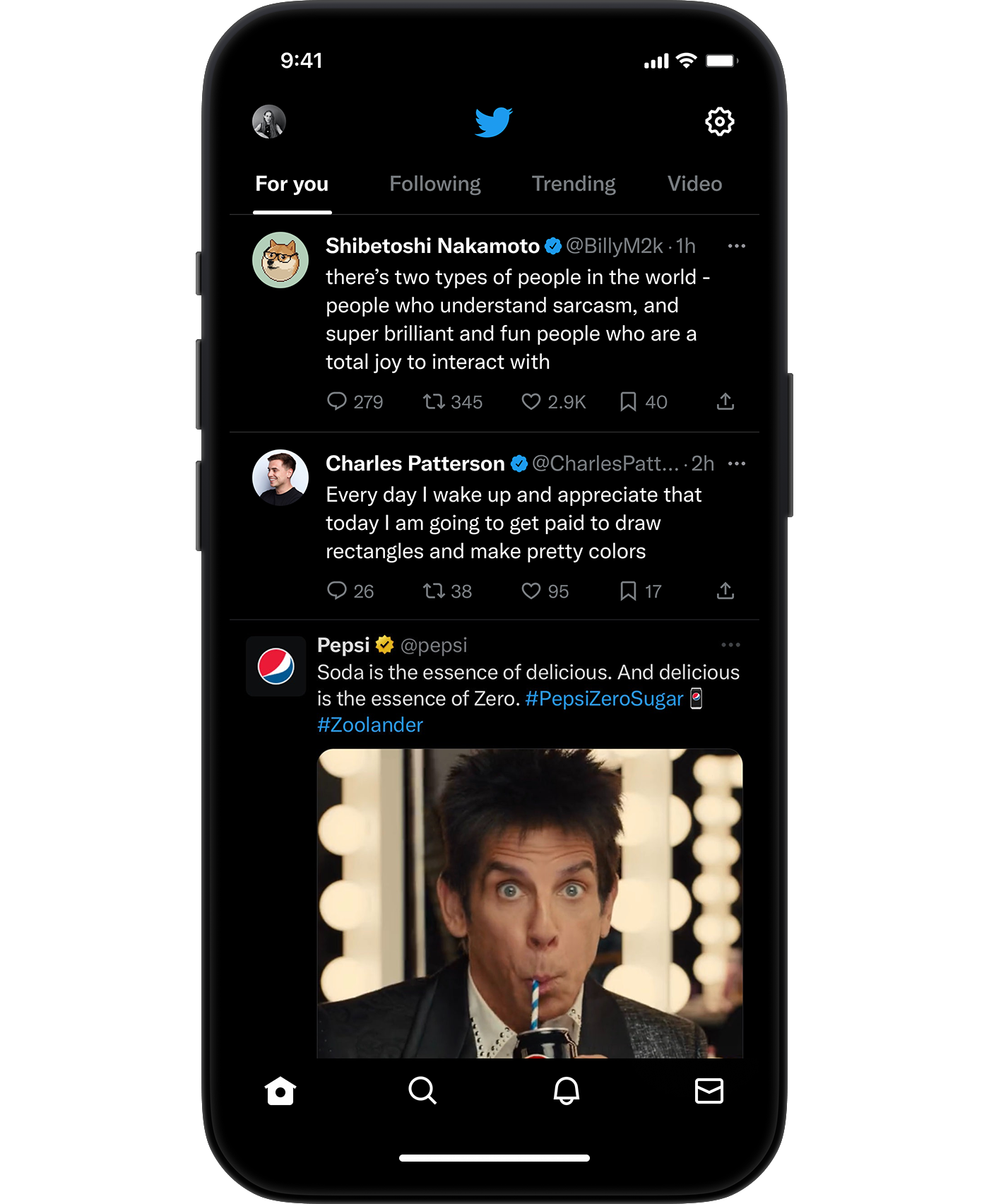Open the Messages inbox icon
This screenshot has width=989, height=1204.
coord(709,1090)
